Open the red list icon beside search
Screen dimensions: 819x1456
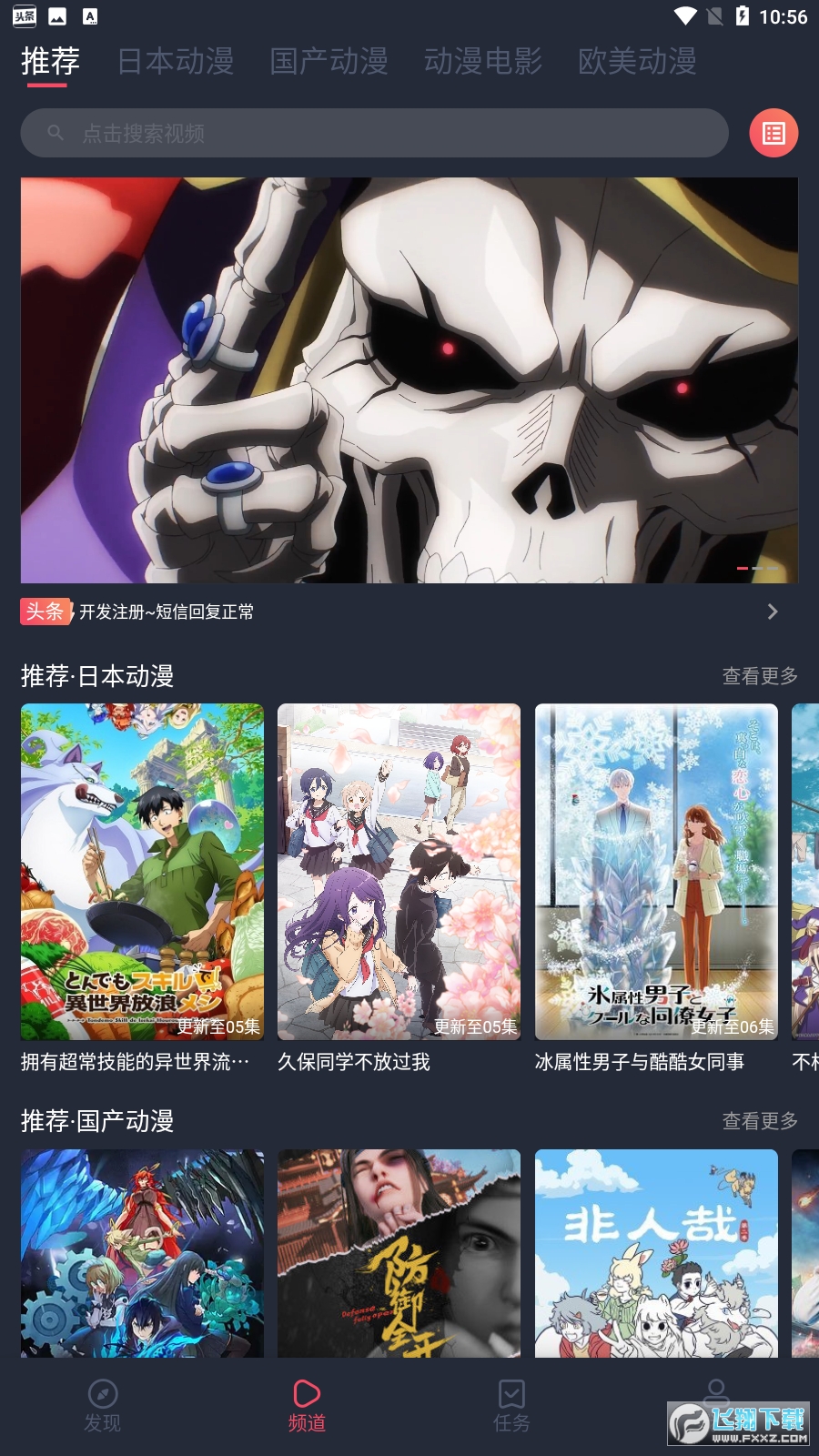[x=773, y=134]
